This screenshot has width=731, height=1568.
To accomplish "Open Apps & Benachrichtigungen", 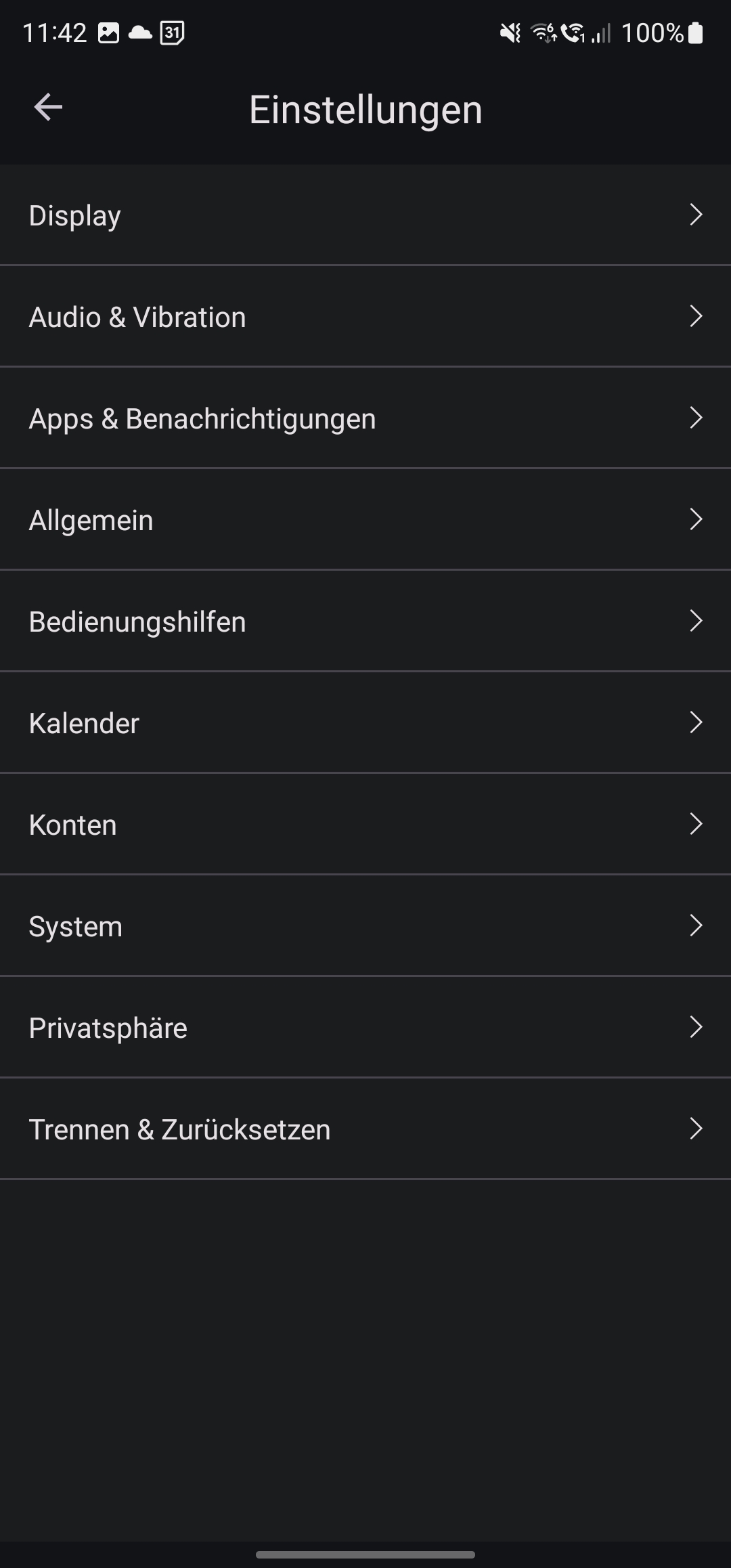I will [365, 418].
